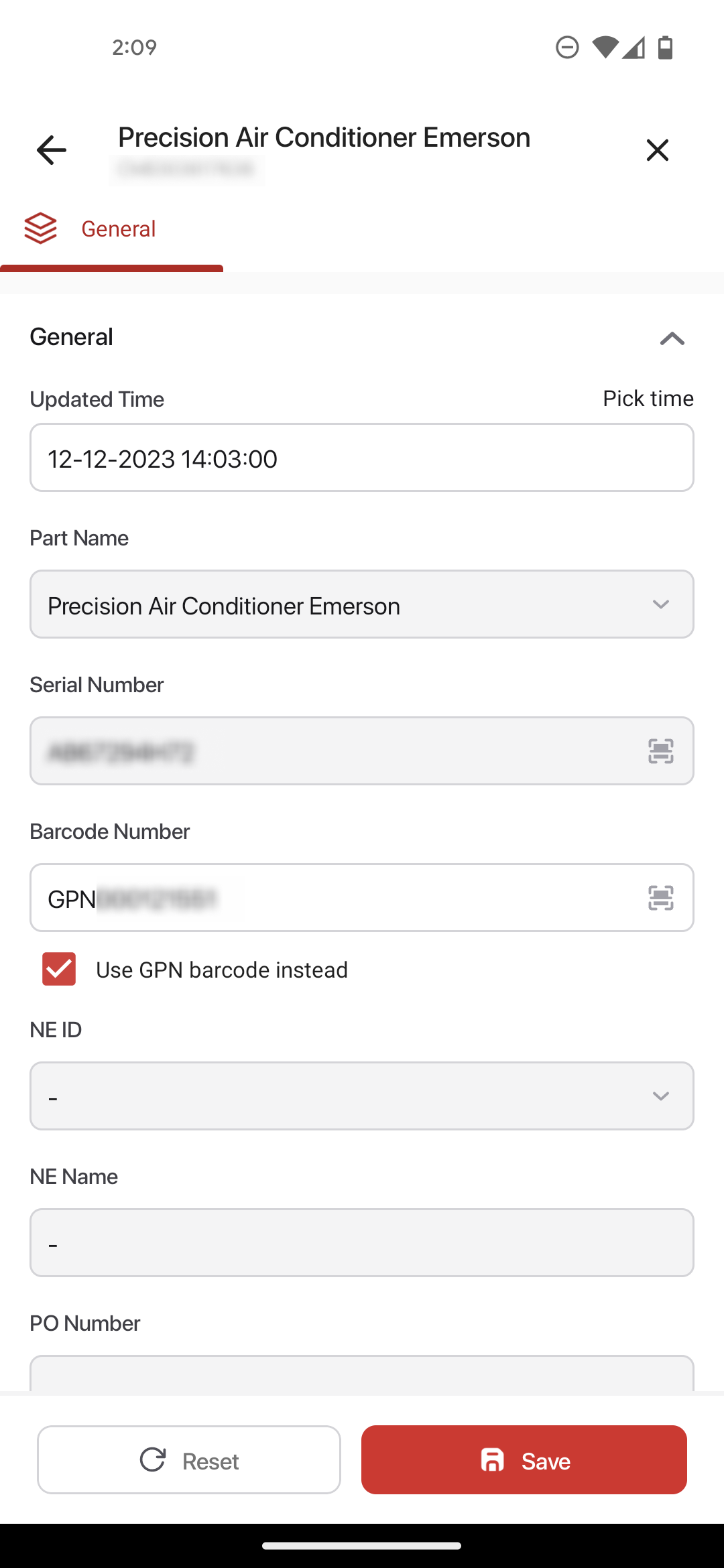Uncheck Use GPN barcode instead
This screenshot has height=1568, width=724.
click(x=59, y=969)
